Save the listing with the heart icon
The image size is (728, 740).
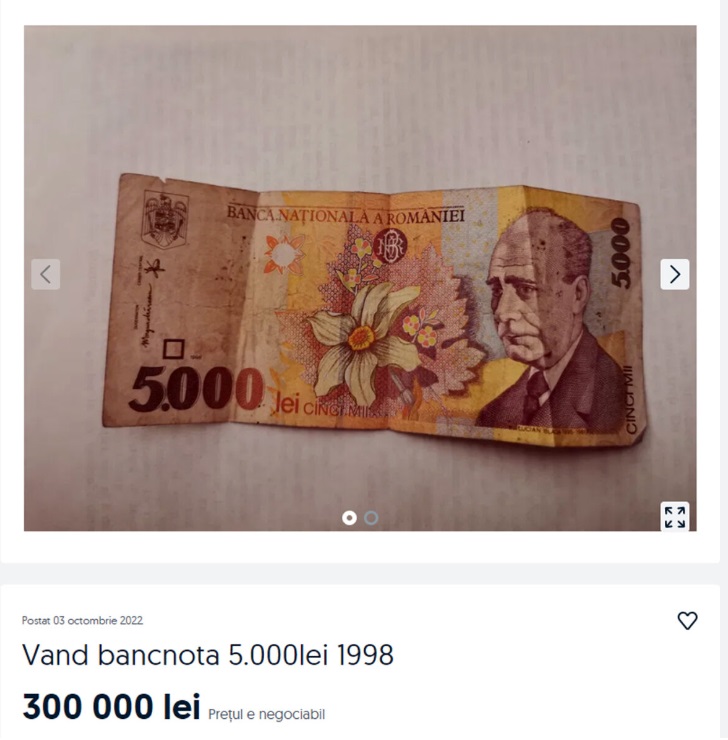pos(687,621)
